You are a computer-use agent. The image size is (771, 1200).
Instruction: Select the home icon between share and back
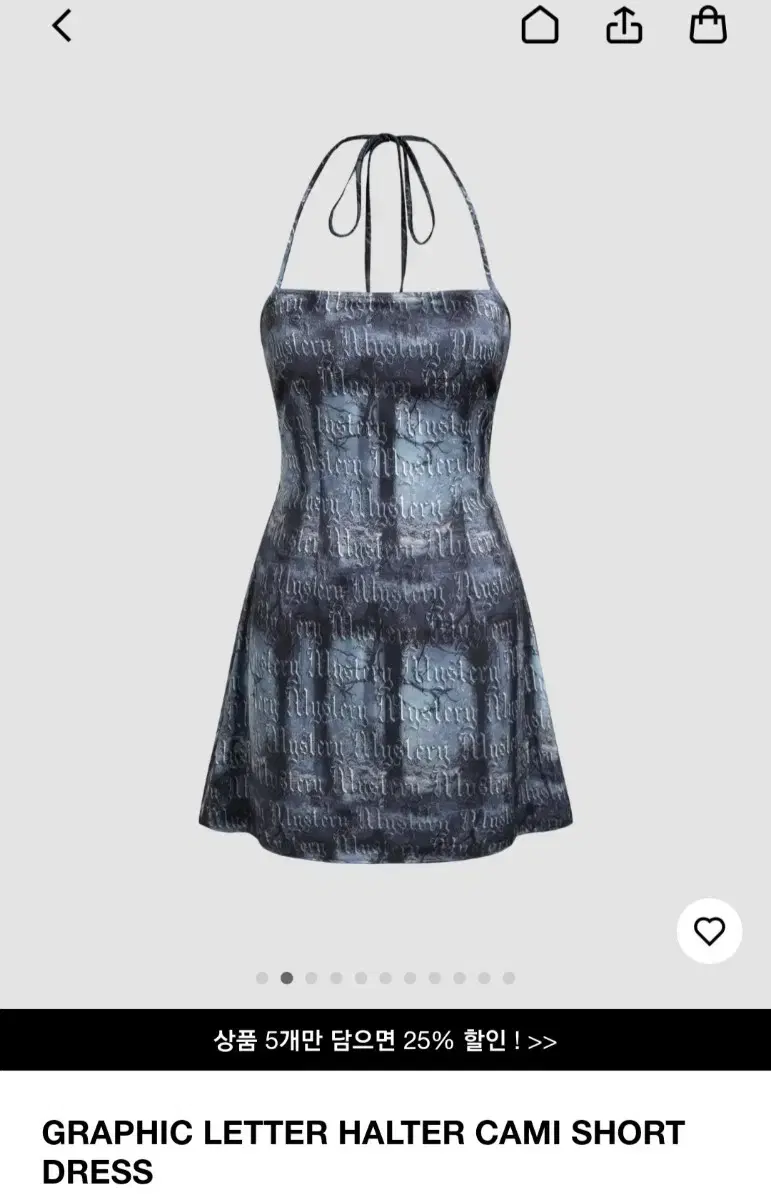(x=541, y=27)
